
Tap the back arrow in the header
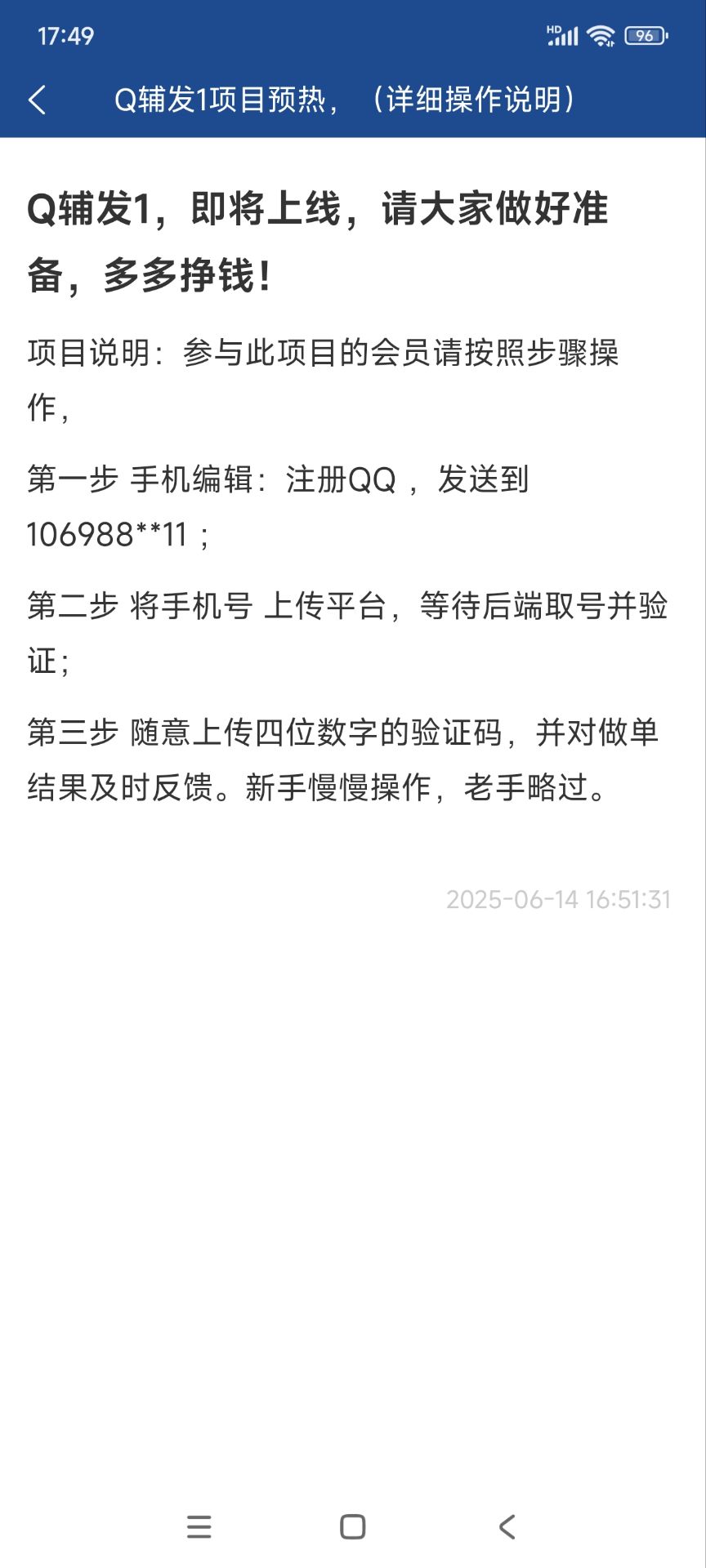point(38,100)
